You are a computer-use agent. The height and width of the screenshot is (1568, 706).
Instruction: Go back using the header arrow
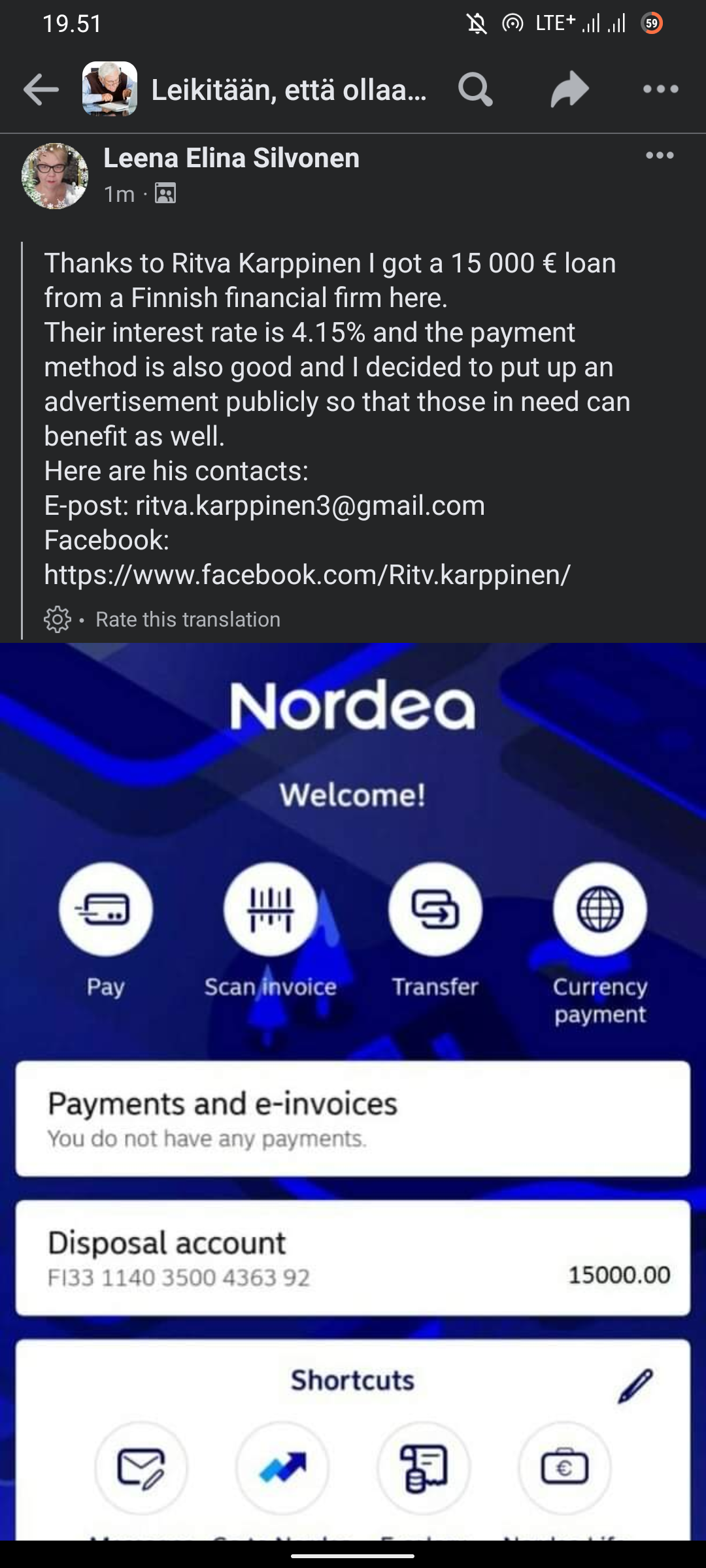(41, 90)
